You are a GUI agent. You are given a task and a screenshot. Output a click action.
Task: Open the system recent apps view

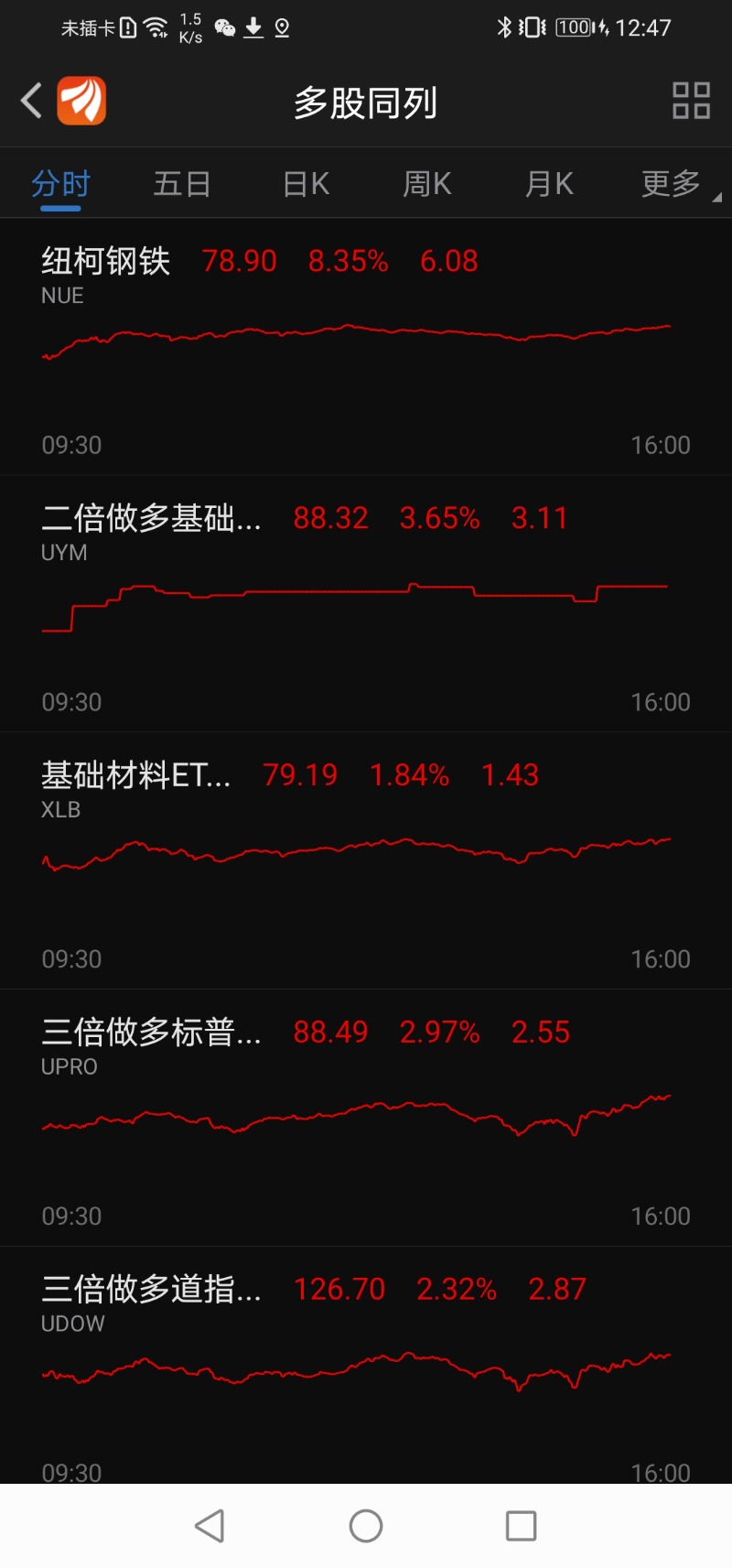pyautogui.click(x=521, y=1526)
